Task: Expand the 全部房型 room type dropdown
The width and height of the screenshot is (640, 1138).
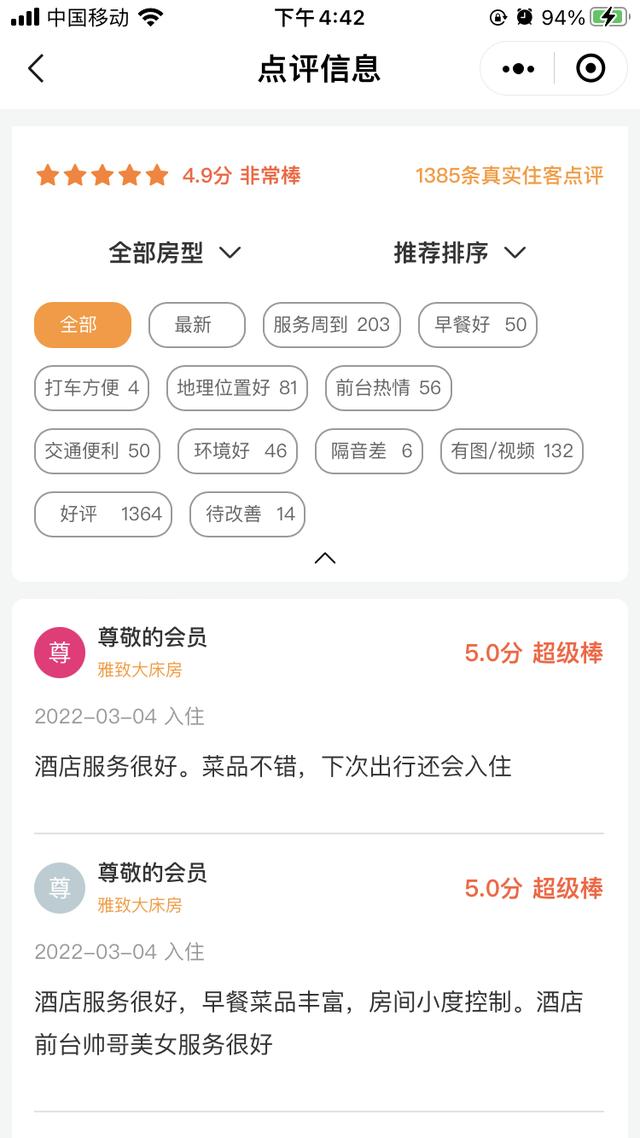Action: [x=174, y=253]
